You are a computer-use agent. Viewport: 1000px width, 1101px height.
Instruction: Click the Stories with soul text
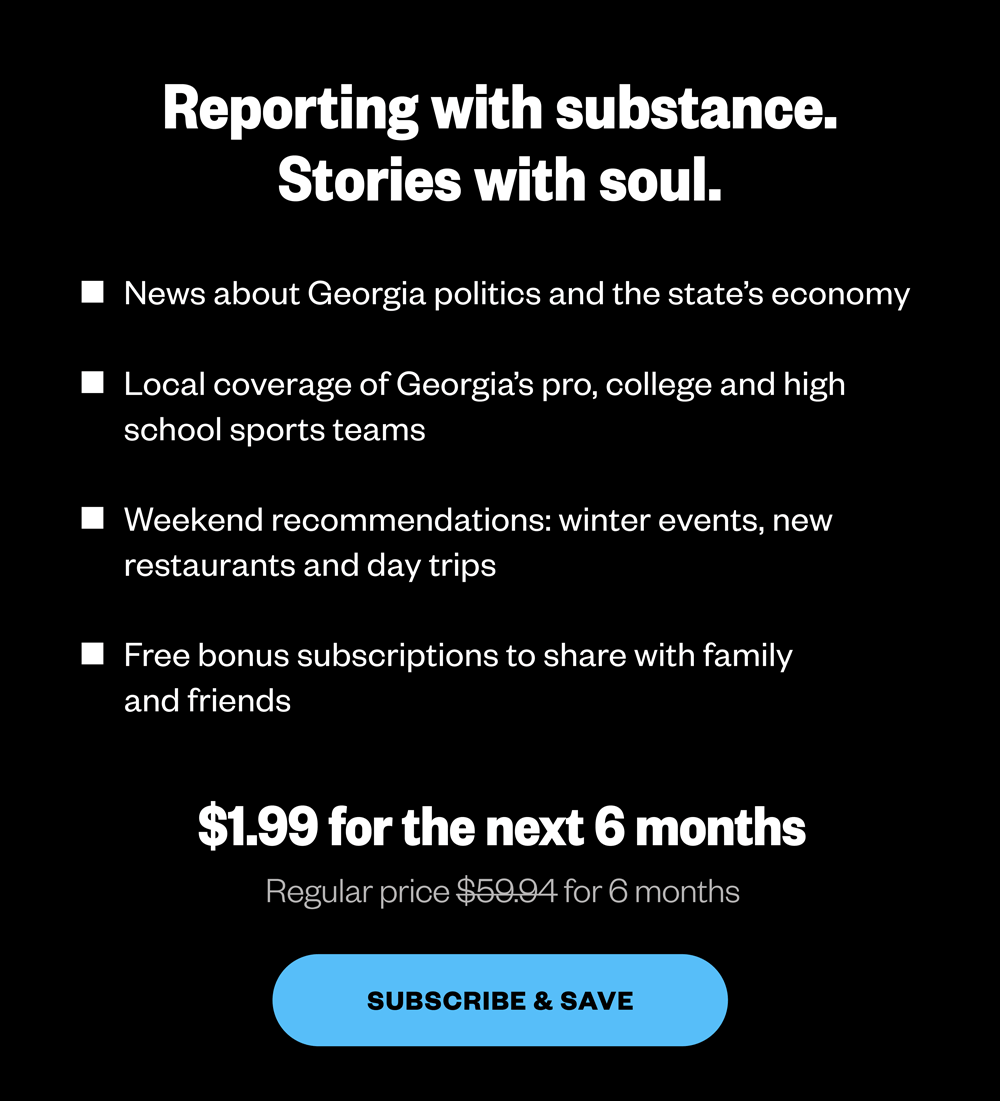500,182
